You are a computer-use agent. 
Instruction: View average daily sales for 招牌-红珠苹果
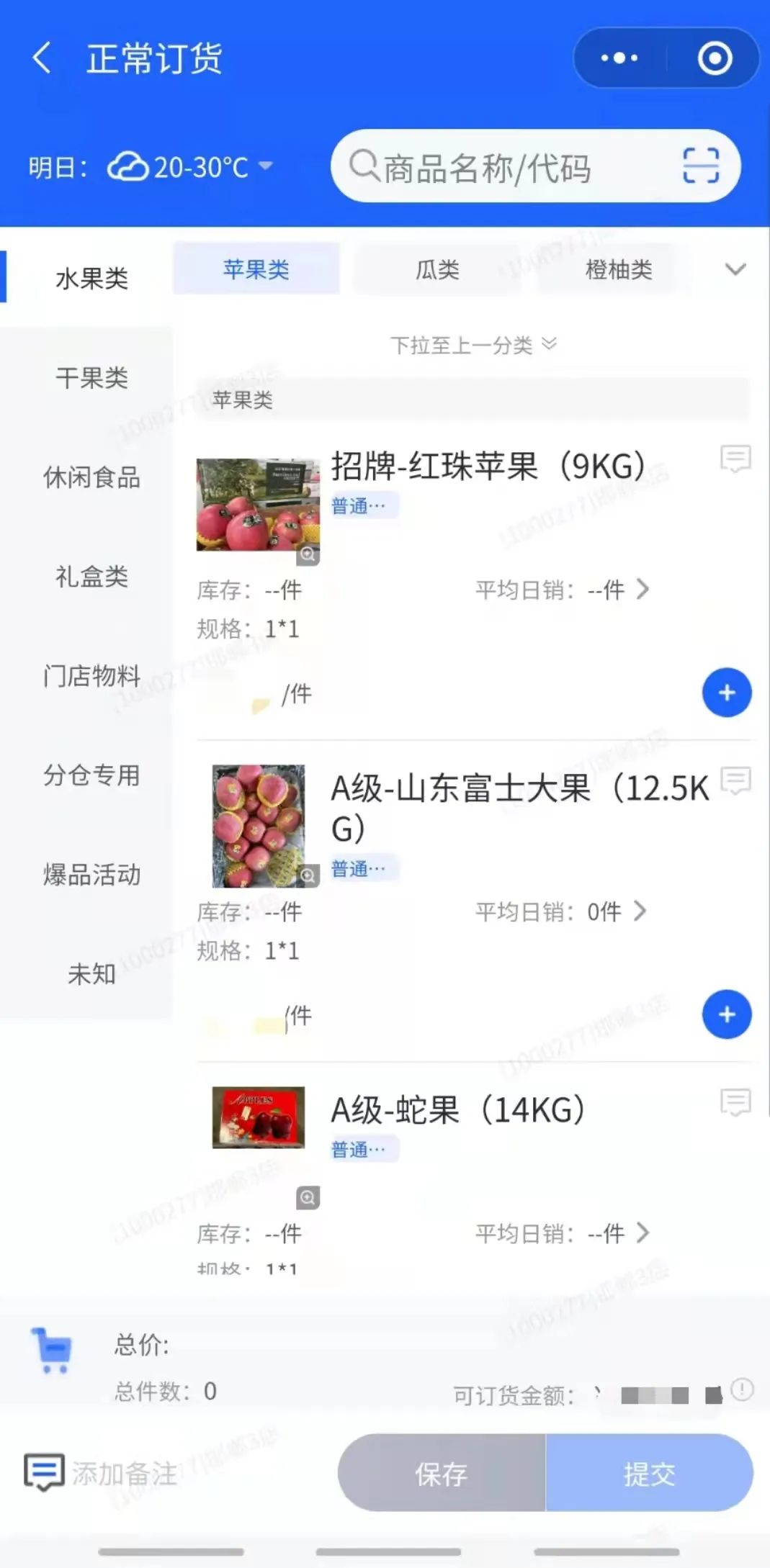pyautogui.click(x=562, y=590)
